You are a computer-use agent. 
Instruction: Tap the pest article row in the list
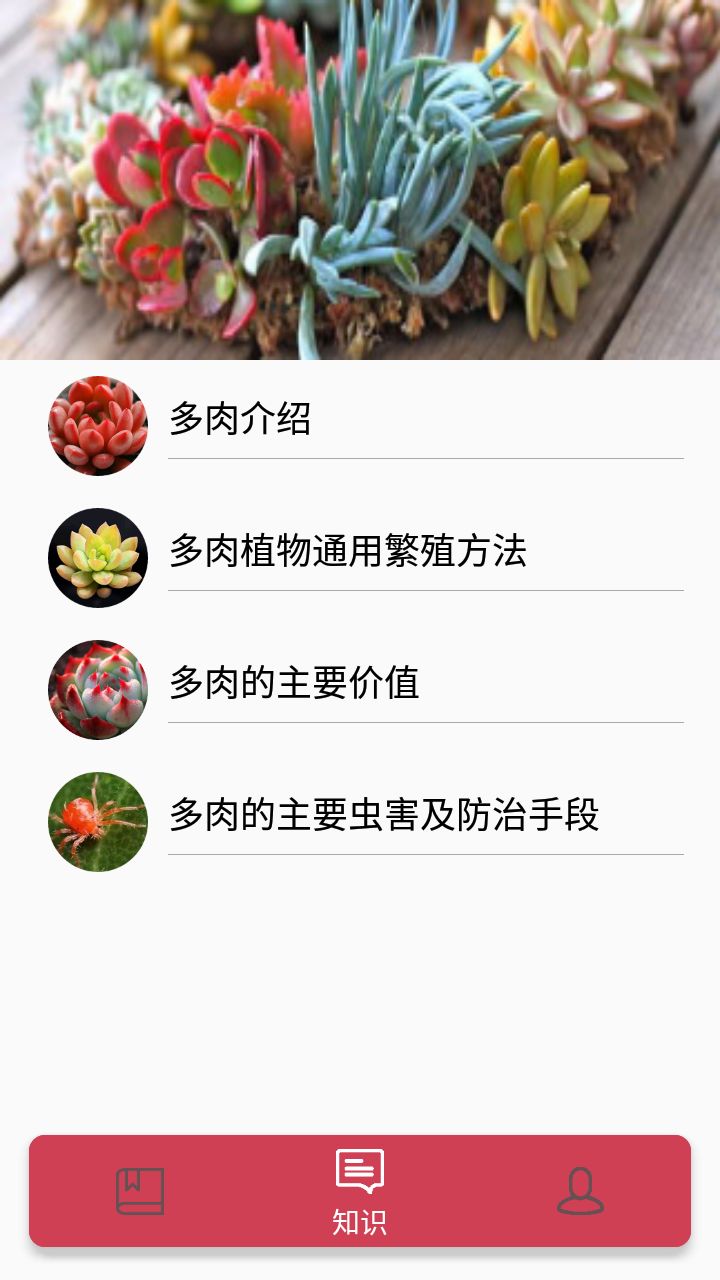click(x=400, y=822)
